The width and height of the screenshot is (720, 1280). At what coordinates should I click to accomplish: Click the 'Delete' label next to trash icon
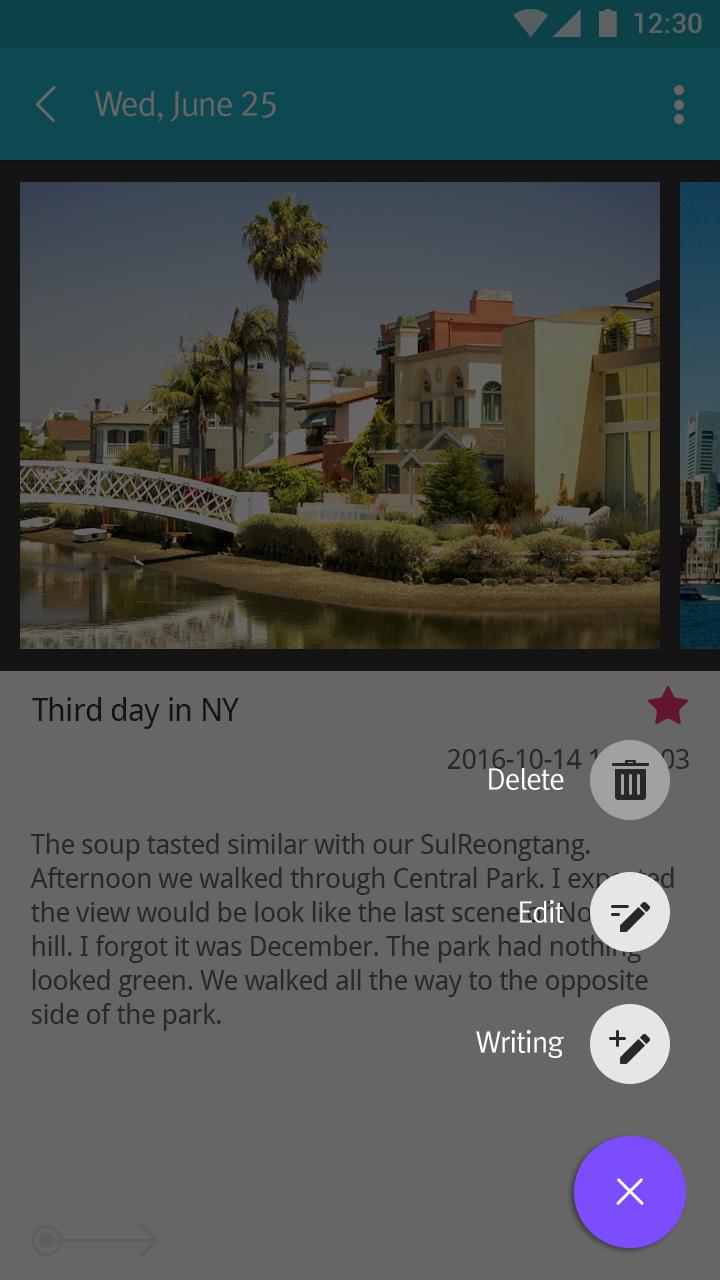point(525,780)
